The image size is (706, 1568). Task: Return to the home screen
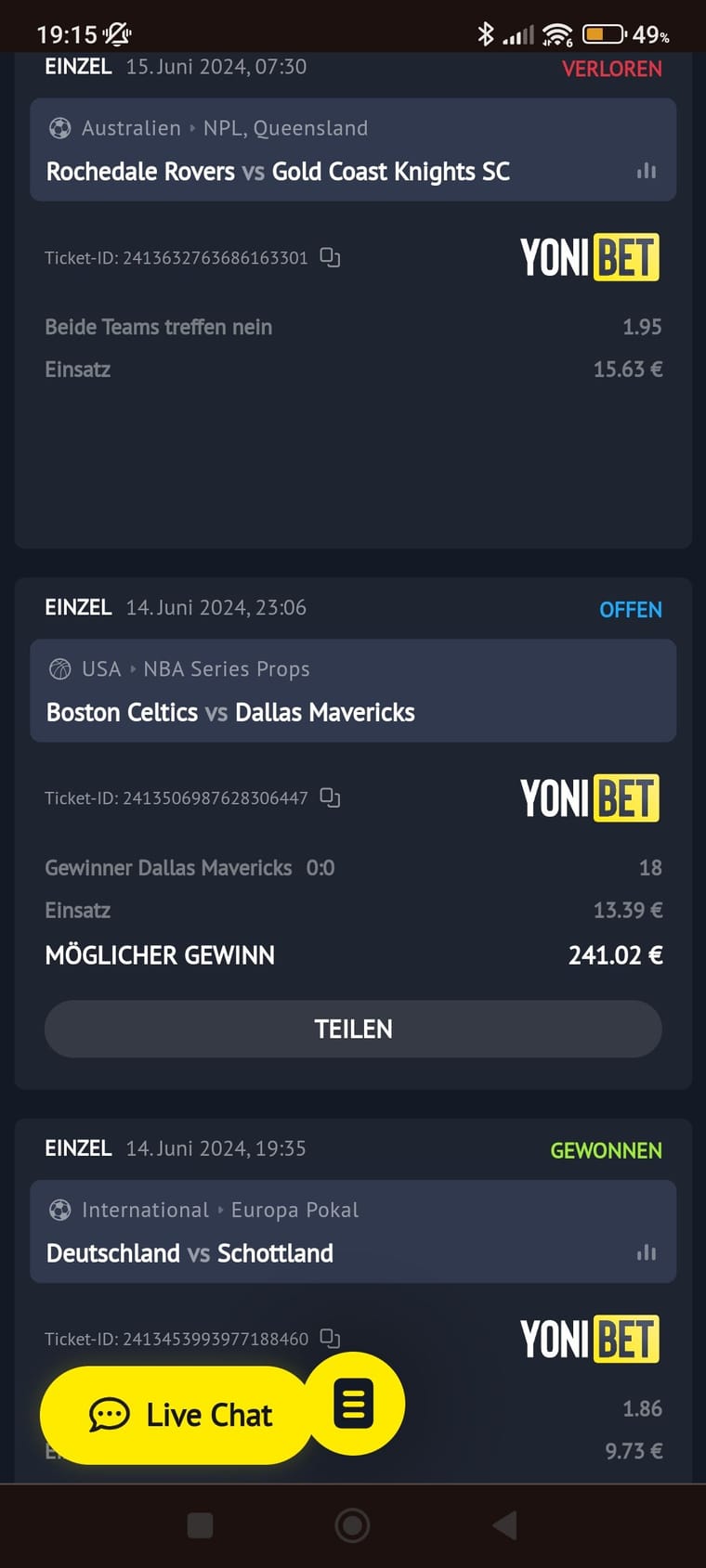pos(352,1525)
